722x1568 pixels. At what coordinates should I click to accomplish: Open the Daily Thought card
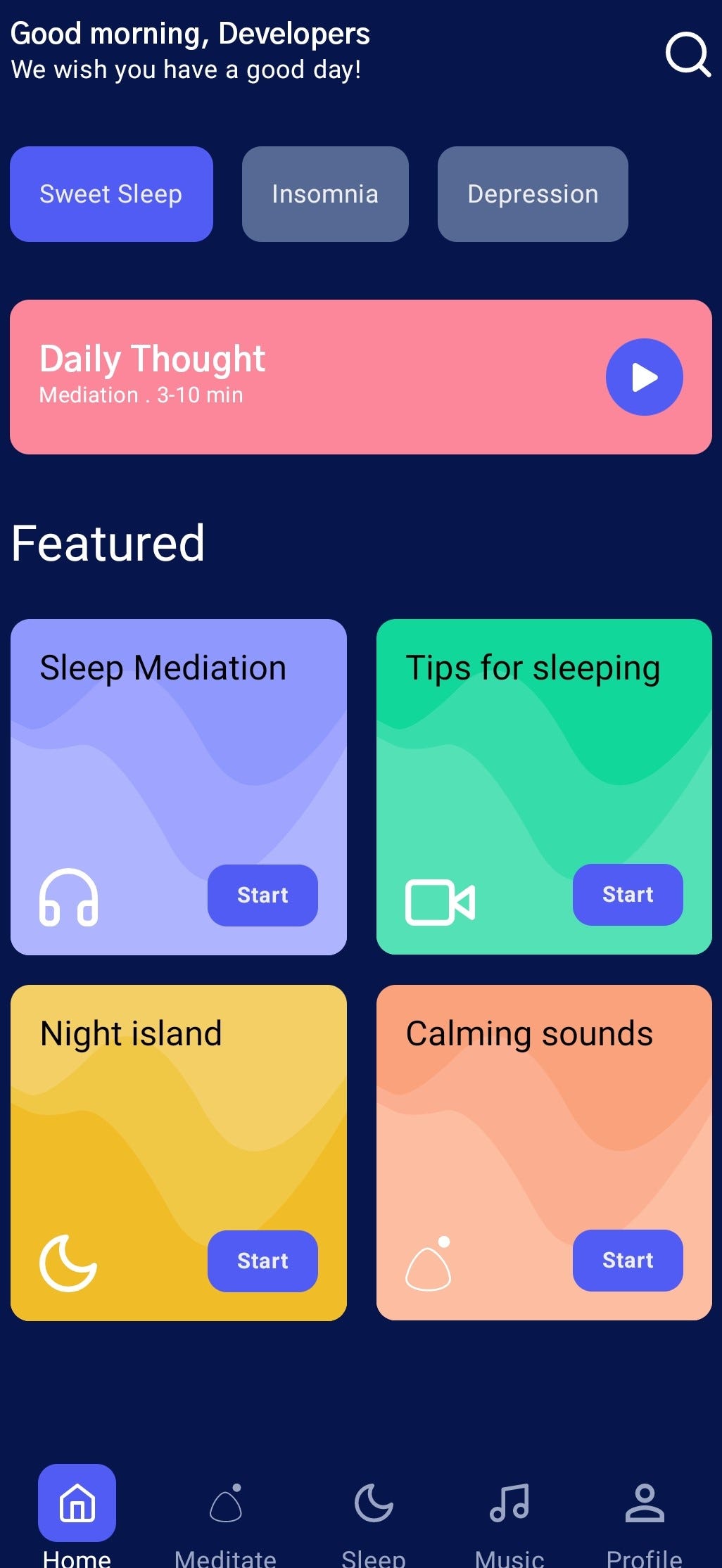pyautogui.click(x=281, y=376)
